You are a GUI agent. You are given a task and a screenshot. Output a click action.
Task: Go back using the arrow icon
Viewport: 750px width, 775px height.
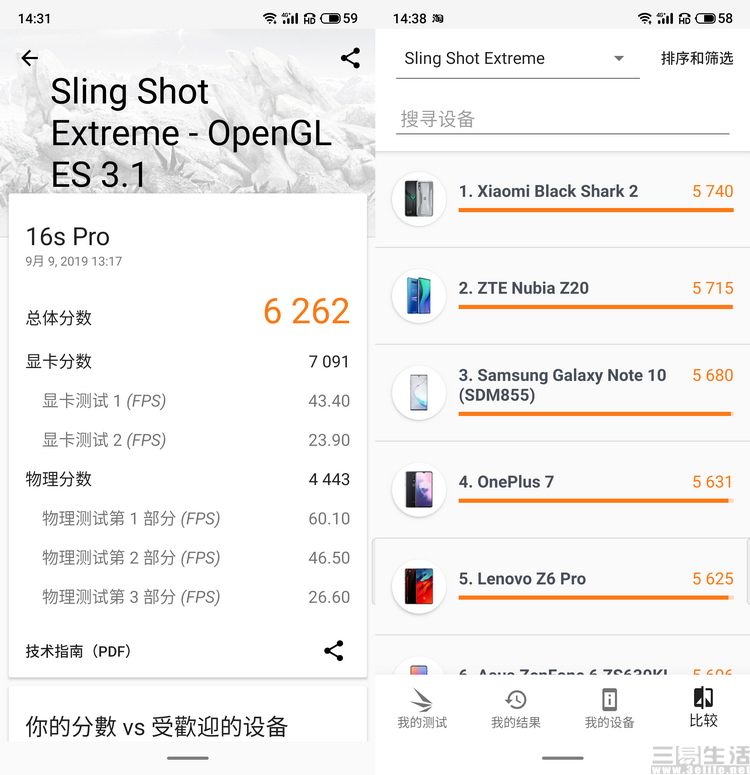30,58
